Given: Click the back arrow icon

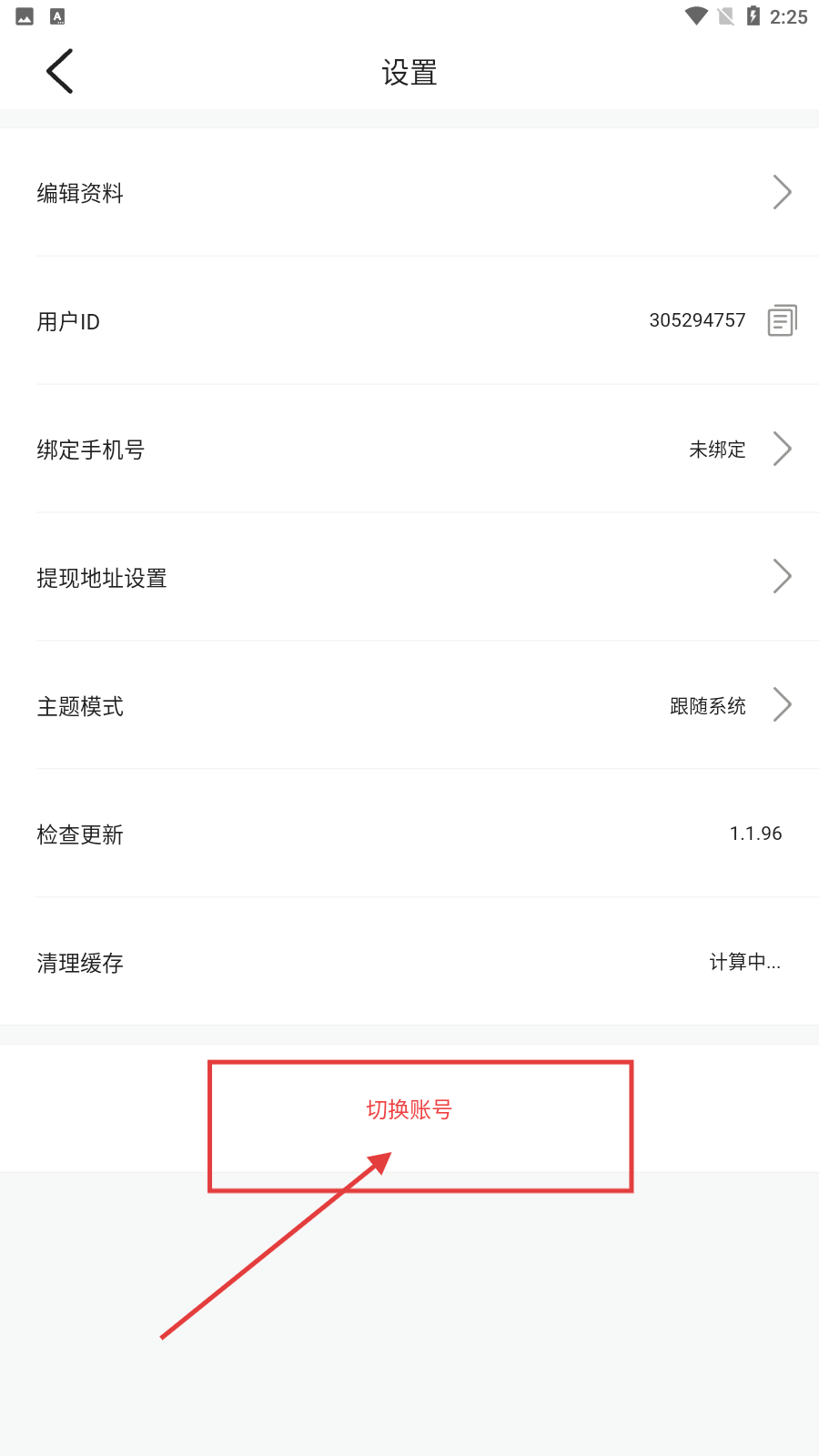Looking at the screenshot, I should coord(59,70).
